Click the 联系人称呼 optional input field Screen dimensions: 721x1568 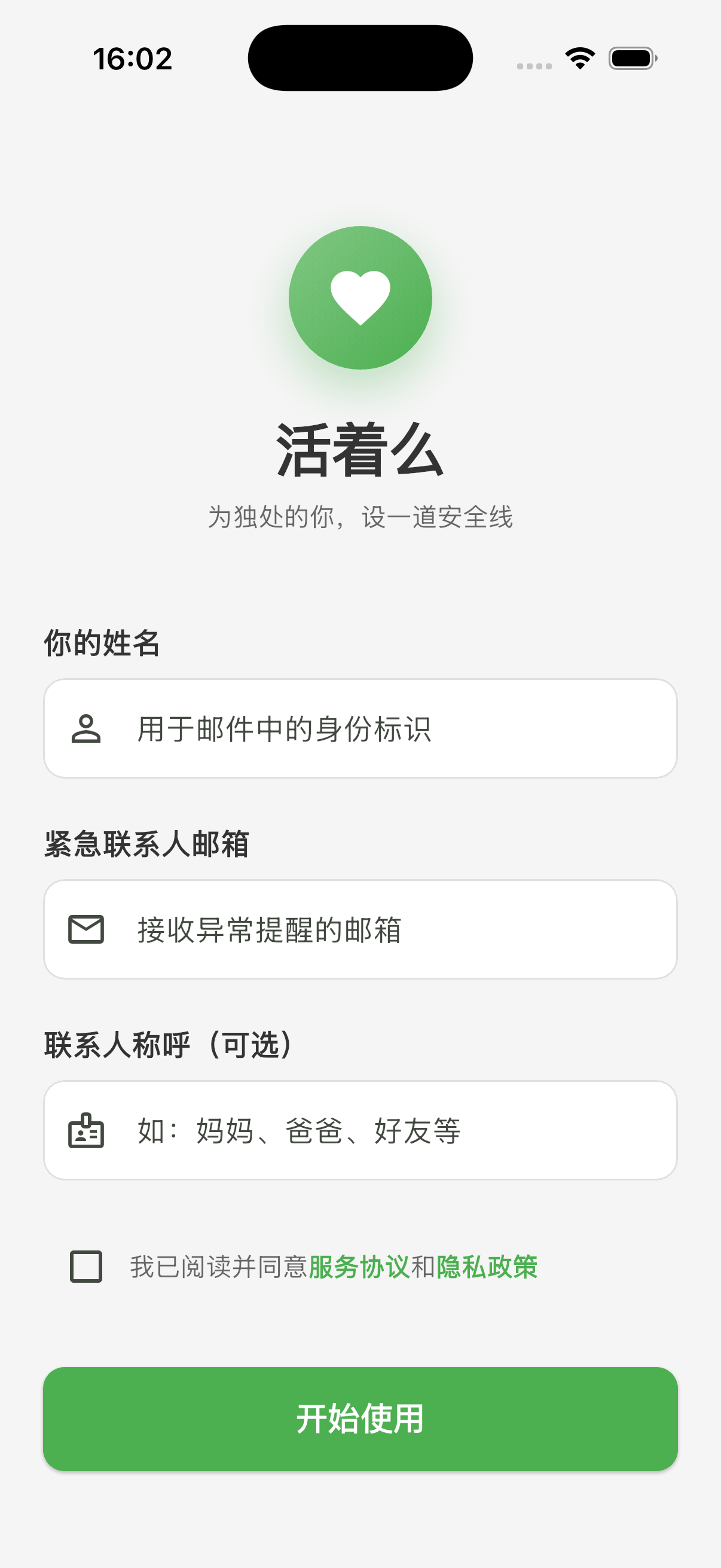(x=360, y=1130)
